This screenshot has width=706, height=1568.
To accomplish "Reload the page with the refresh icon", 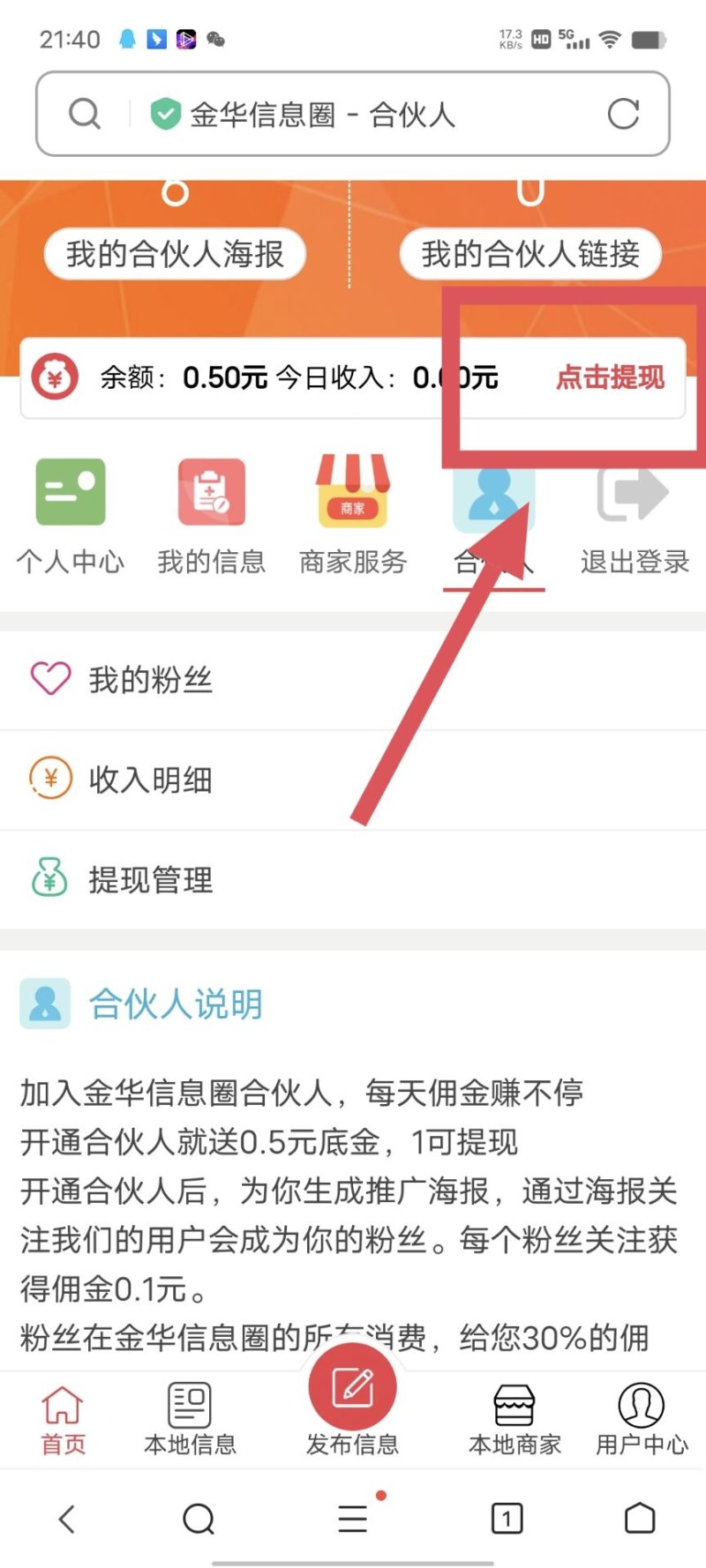I will click(x=623, y=114).
